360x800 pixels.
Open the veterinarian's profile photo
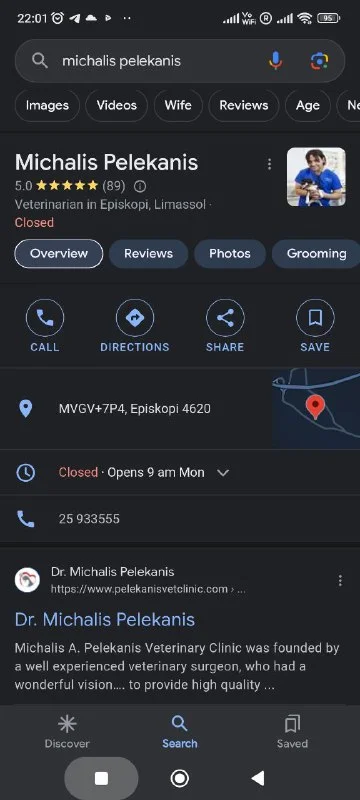(316, 177)
